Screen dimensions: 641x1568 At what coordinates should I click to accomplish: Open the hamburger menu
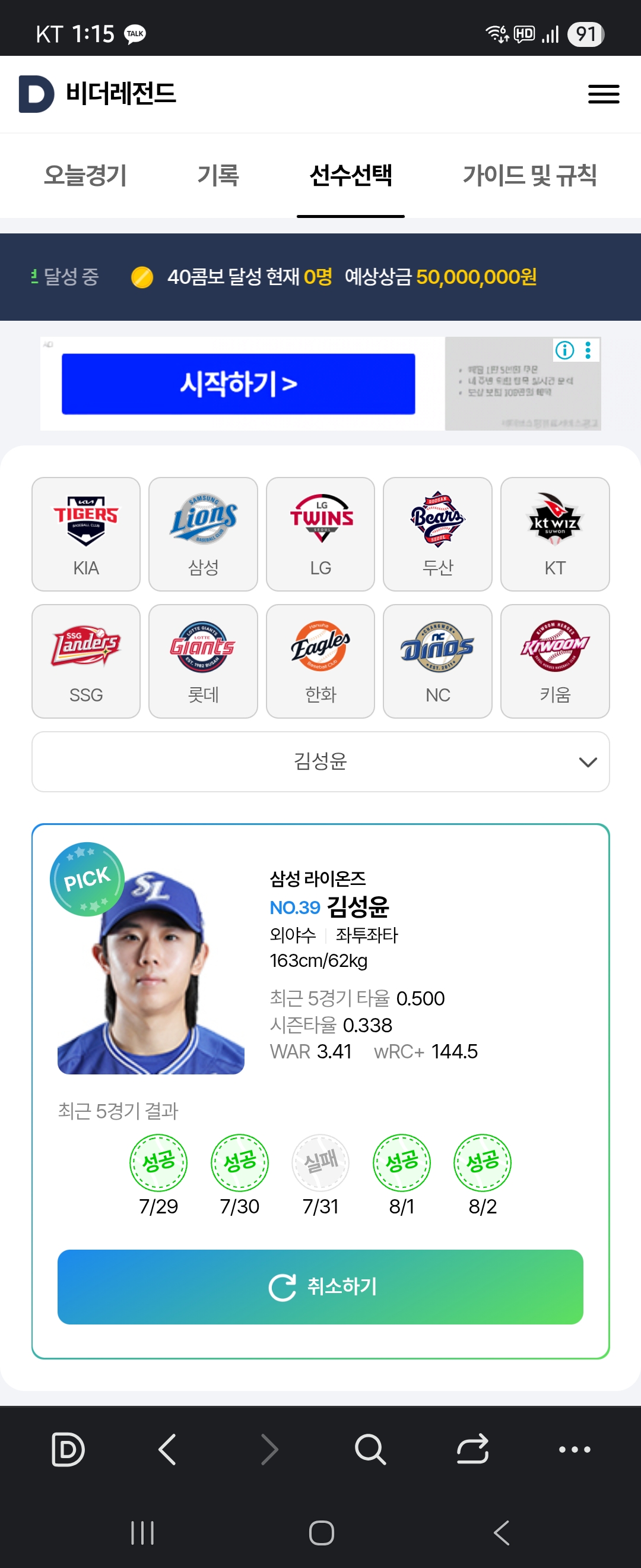point(603,94)
